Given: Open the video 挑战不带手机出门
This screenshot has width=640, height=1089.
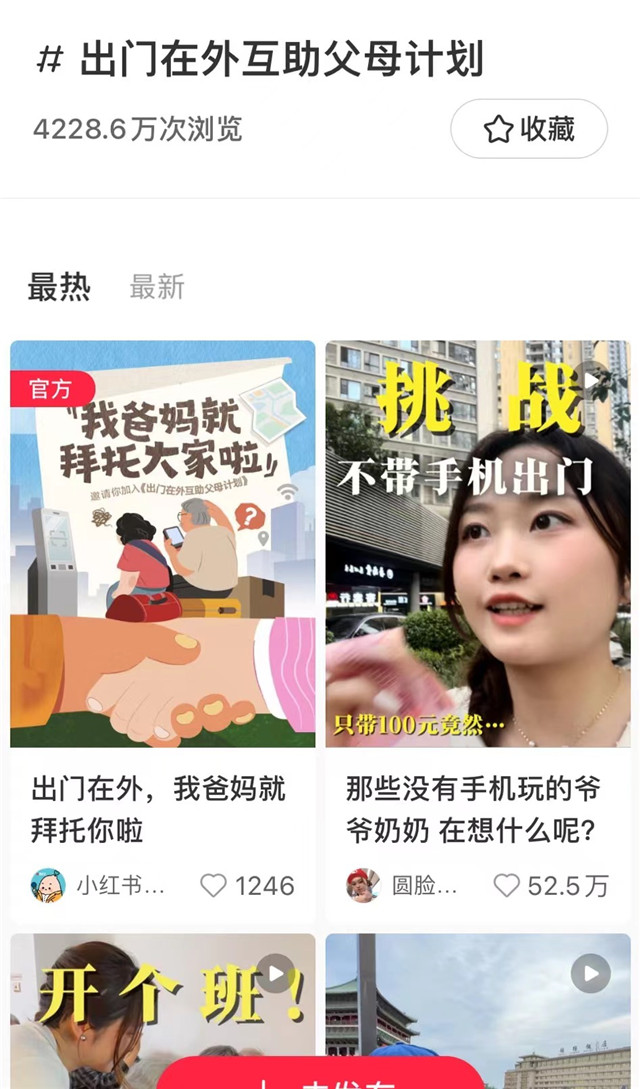Looking at the screenshot, I should (478, 544).
